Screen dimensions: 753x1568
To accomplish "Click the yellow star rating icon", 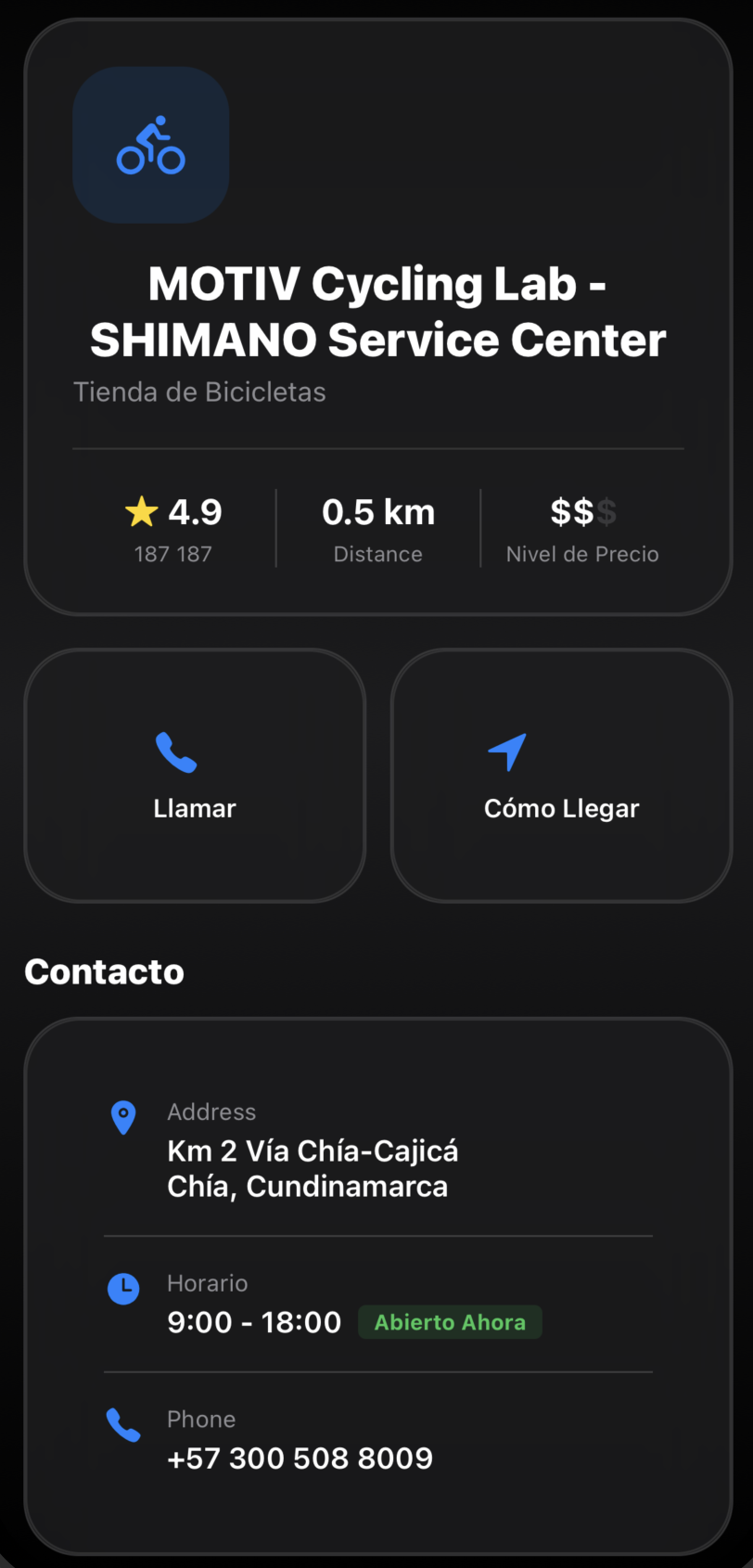I will click(141, 511).
